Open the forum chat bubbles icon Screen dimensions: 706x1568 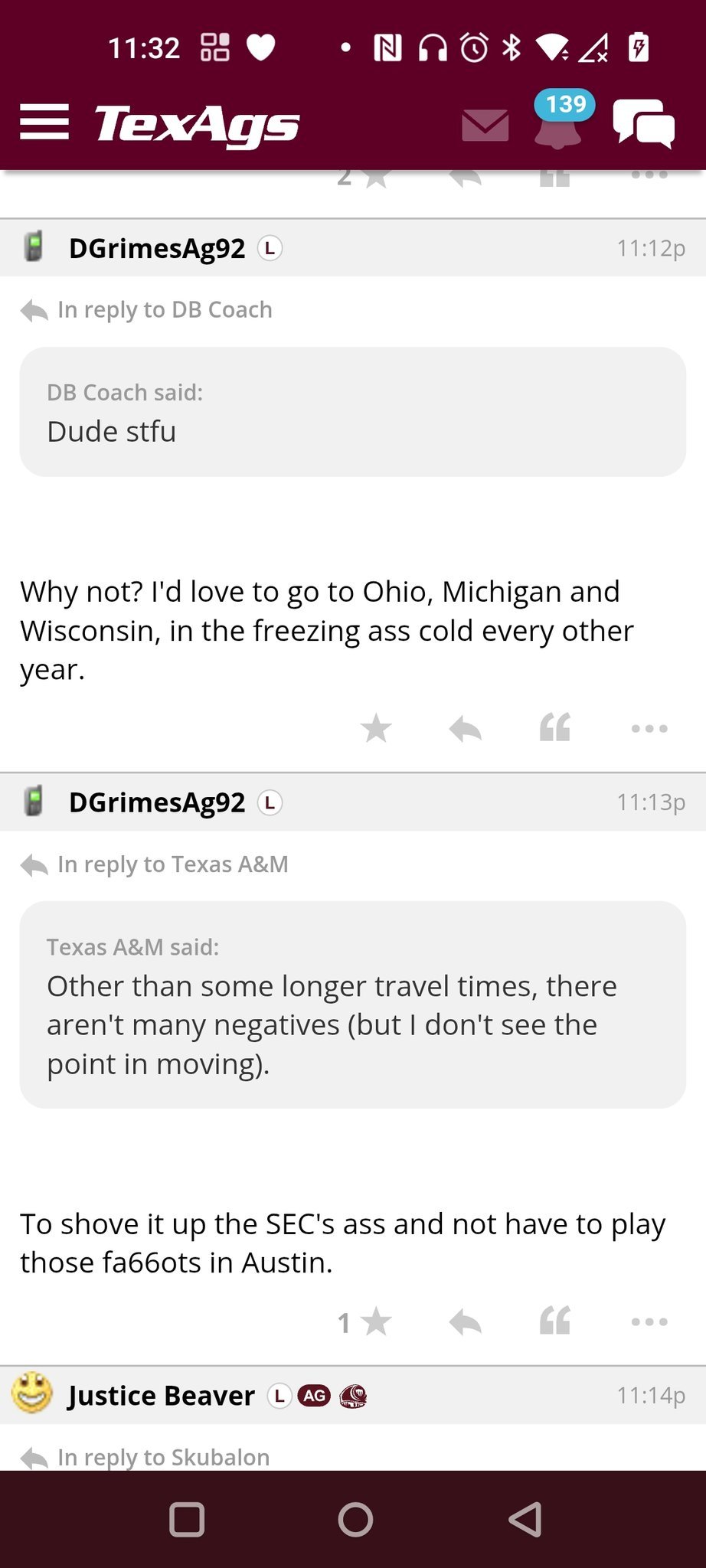tap(643, 123)
